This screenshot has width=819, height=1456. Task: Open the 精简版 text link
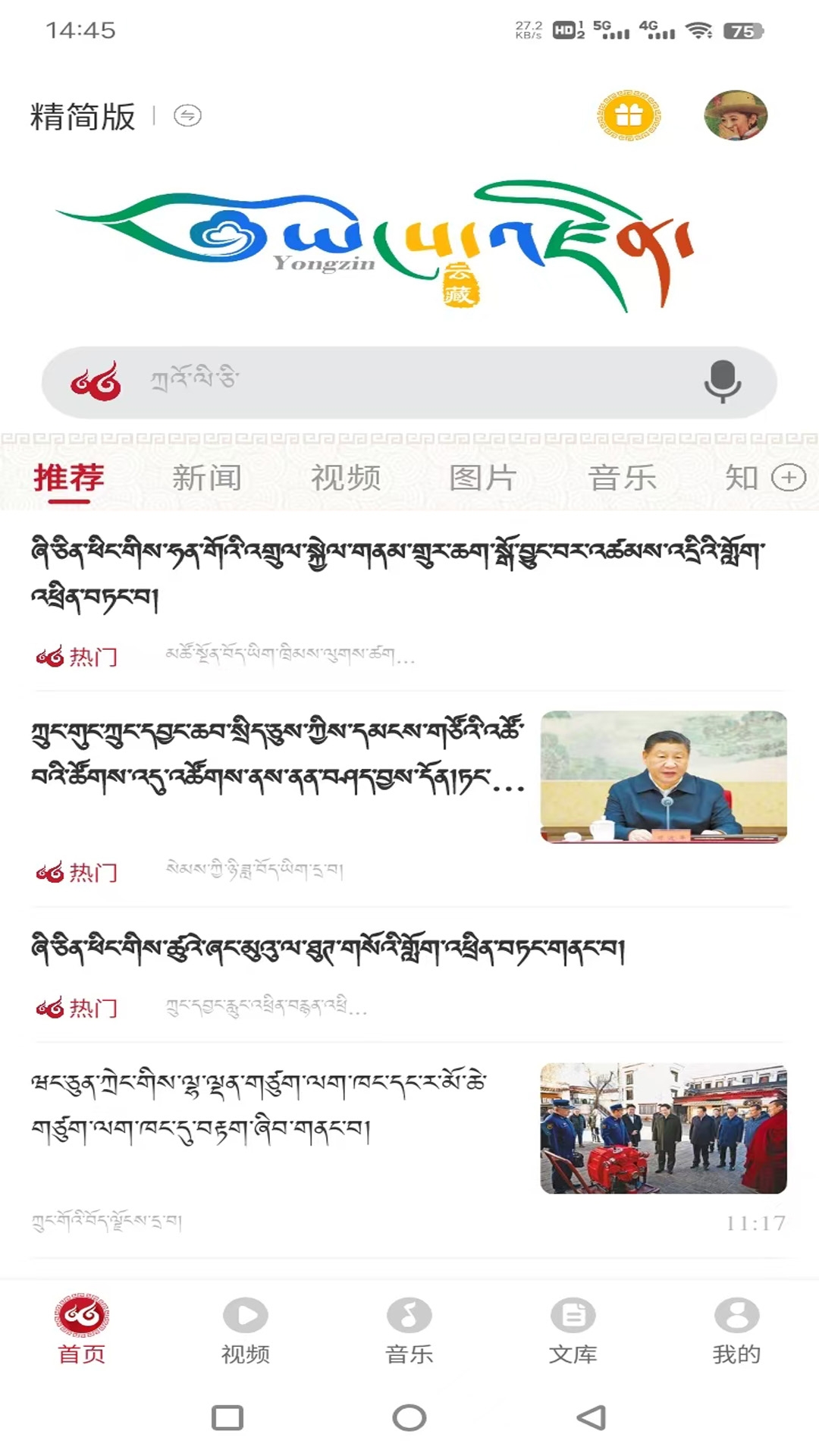click(x=80, y=116)
